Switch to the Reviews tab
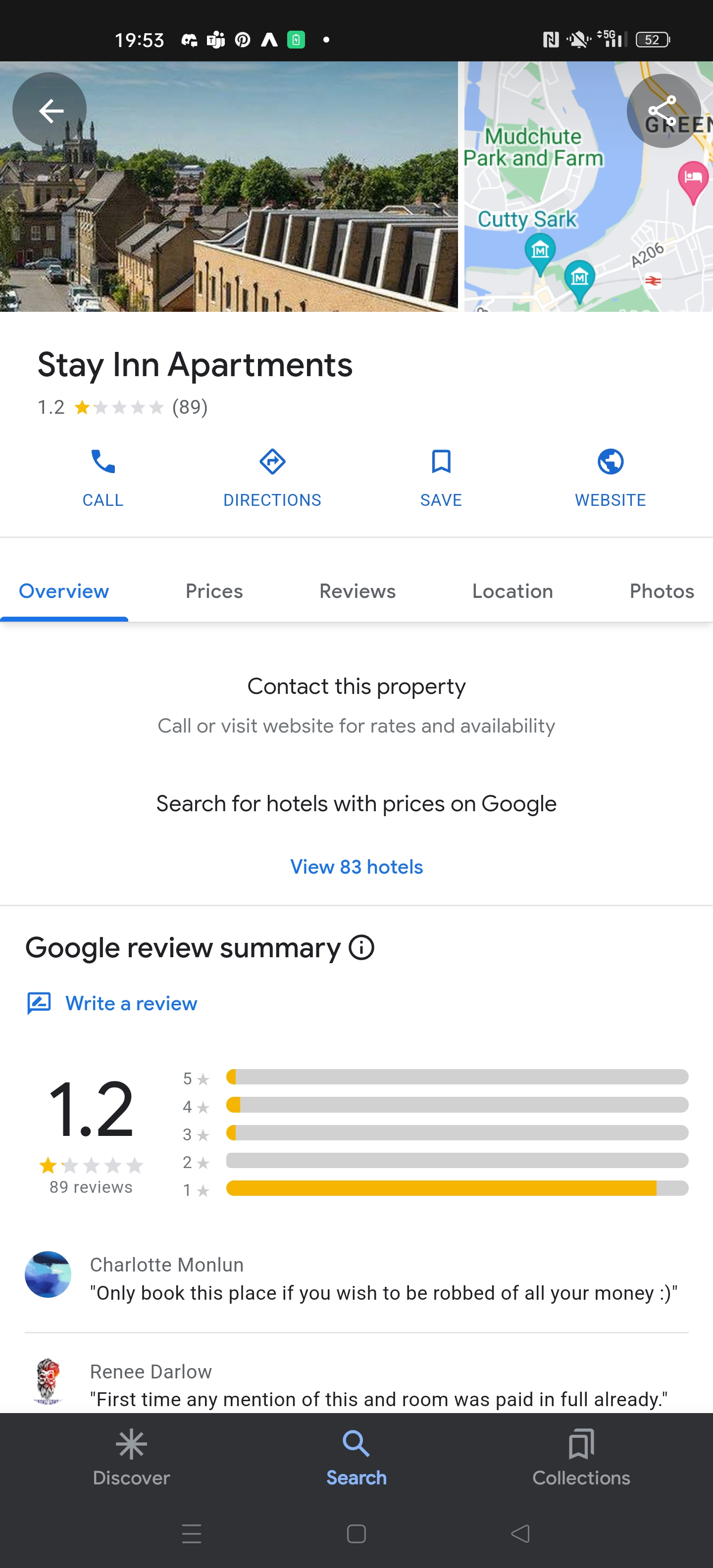 coord(357,591)
